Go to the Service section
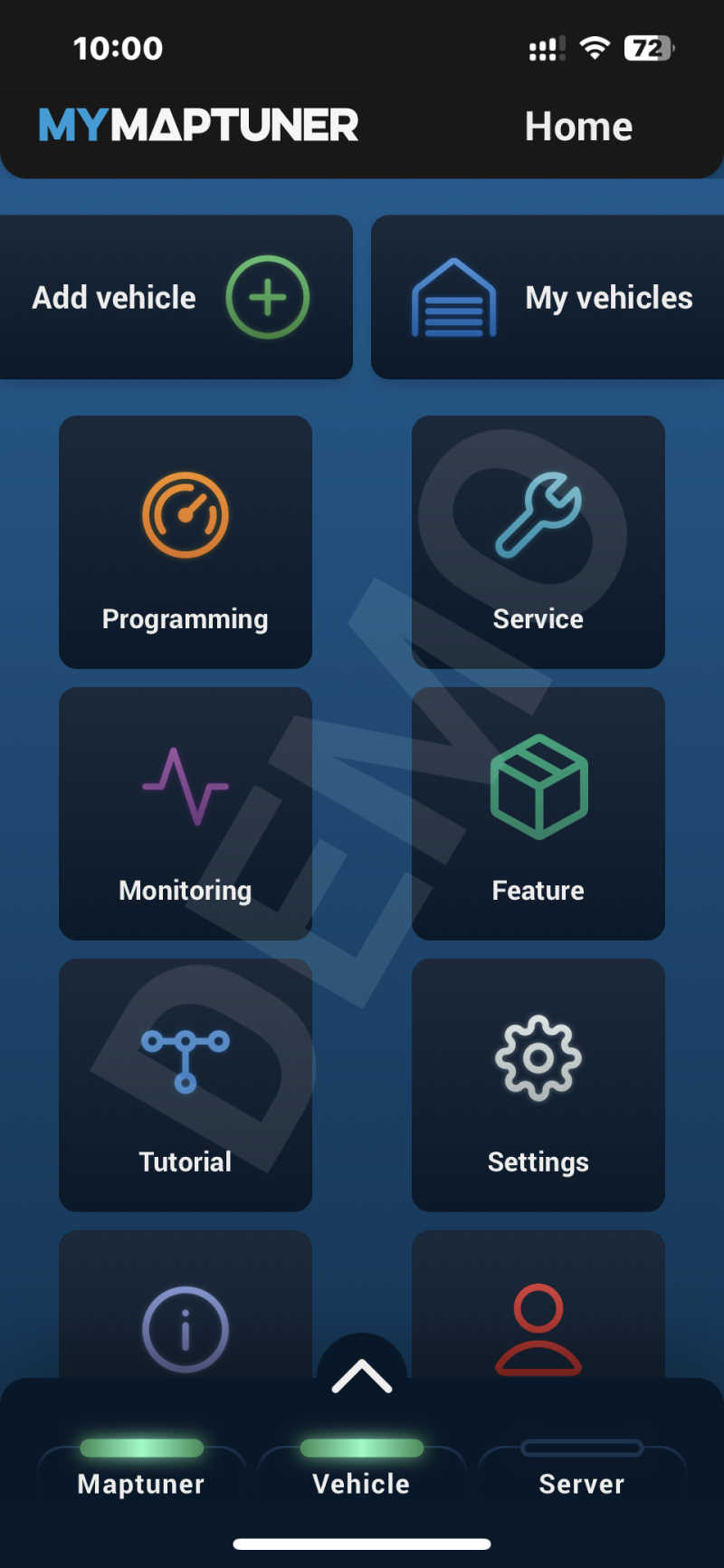The image size is (724, 1568). pyautogui.click(x=538, y=542)
